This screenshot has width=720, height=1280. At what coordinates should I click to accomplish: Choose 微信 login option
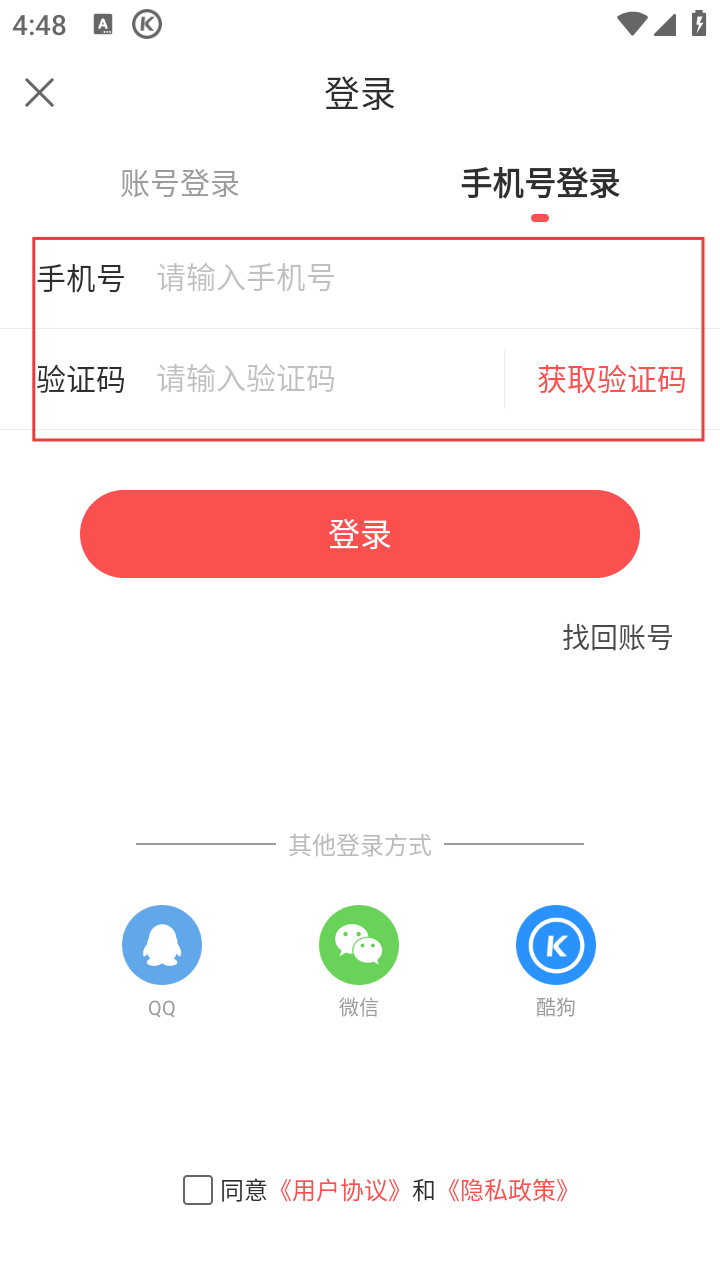click(x=359, y=945)
